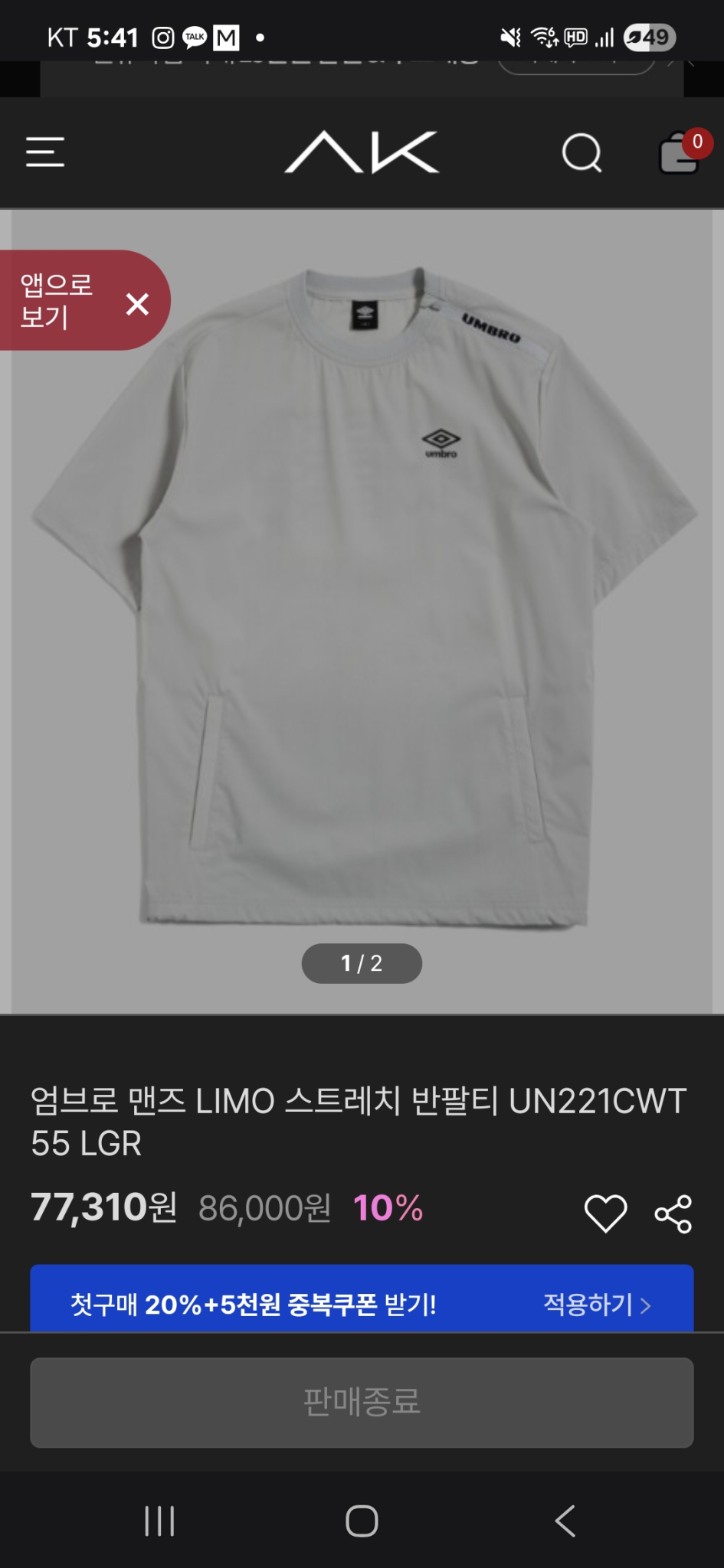Tap the Android back navigation button
The image size is (724, 1568).
(x=565, y=1521)
